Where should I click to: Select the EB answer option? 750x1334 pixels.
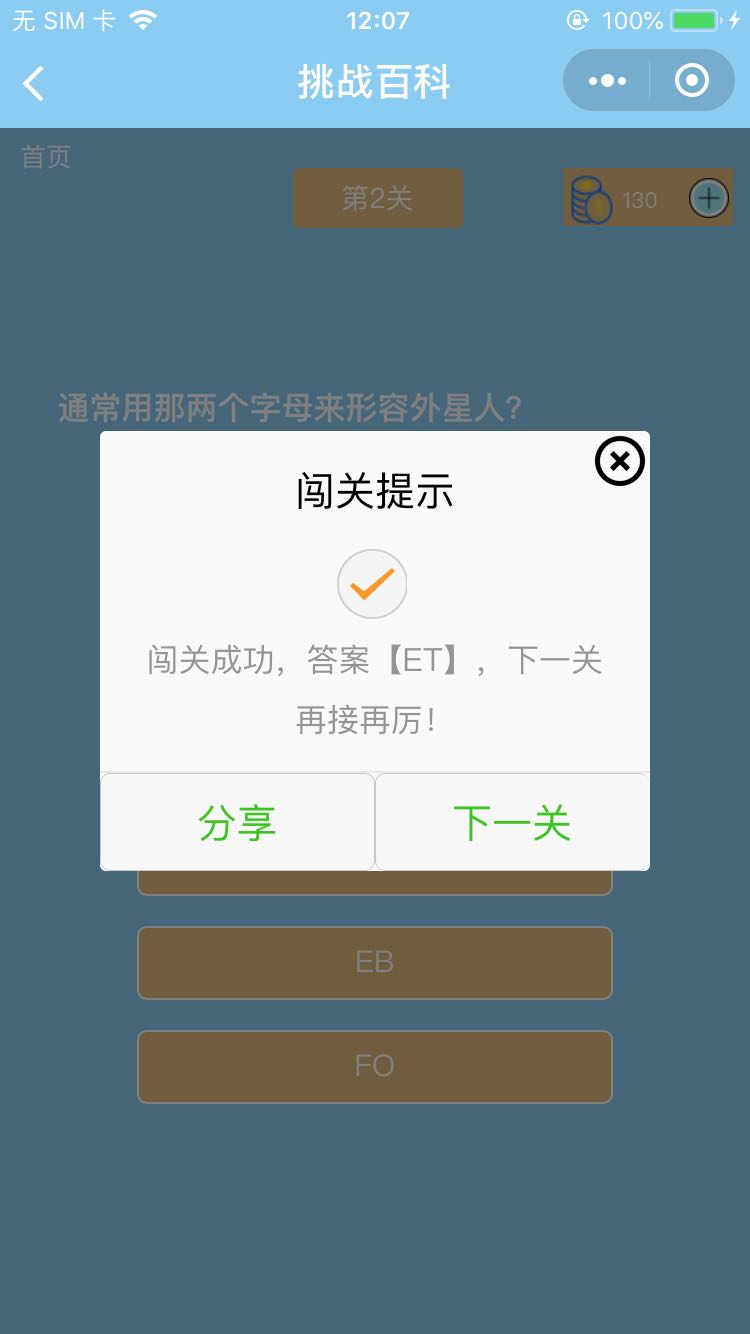[x=374, y=962]
